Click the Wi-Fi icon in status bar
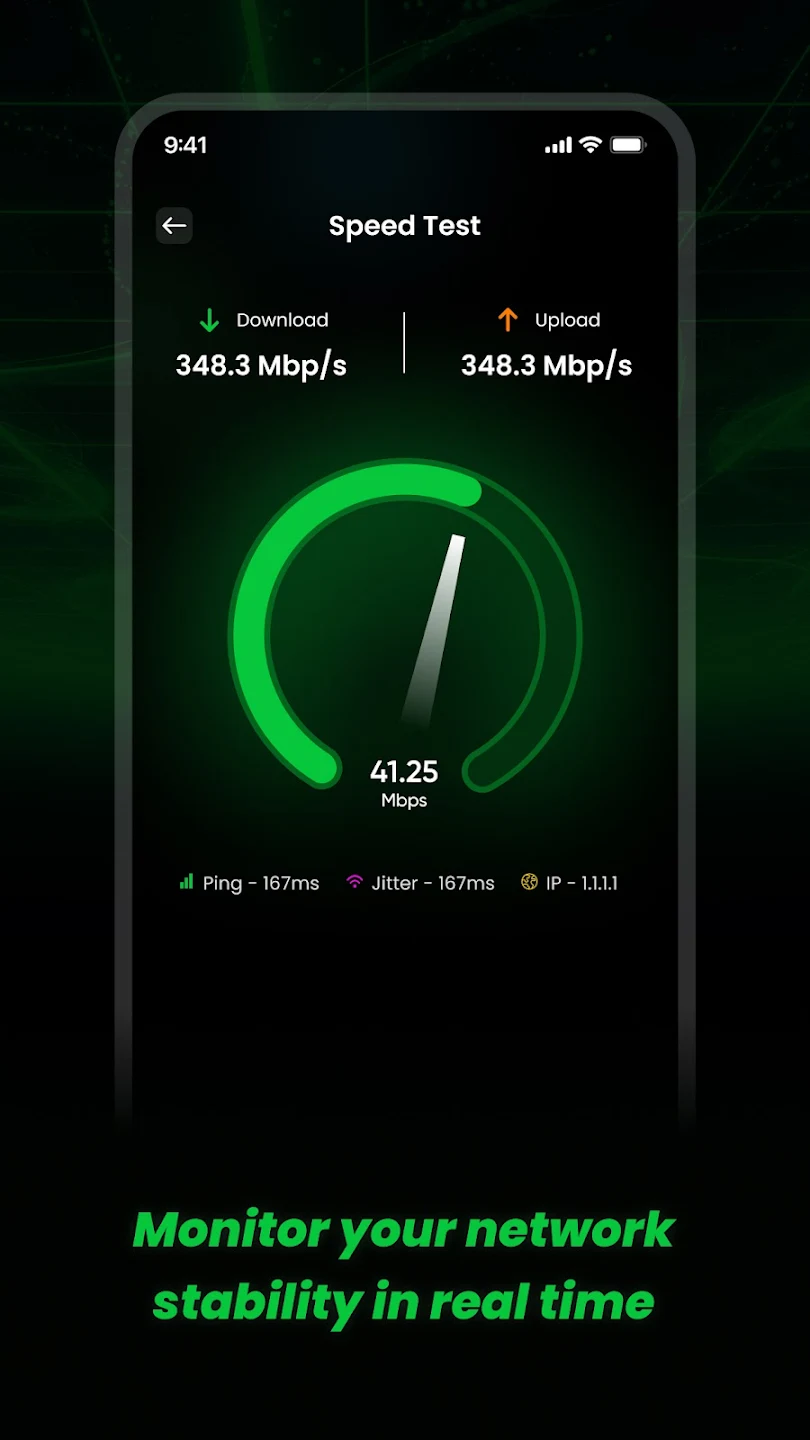This screenshot has height=1440, width=810. [x=589, y=144]
